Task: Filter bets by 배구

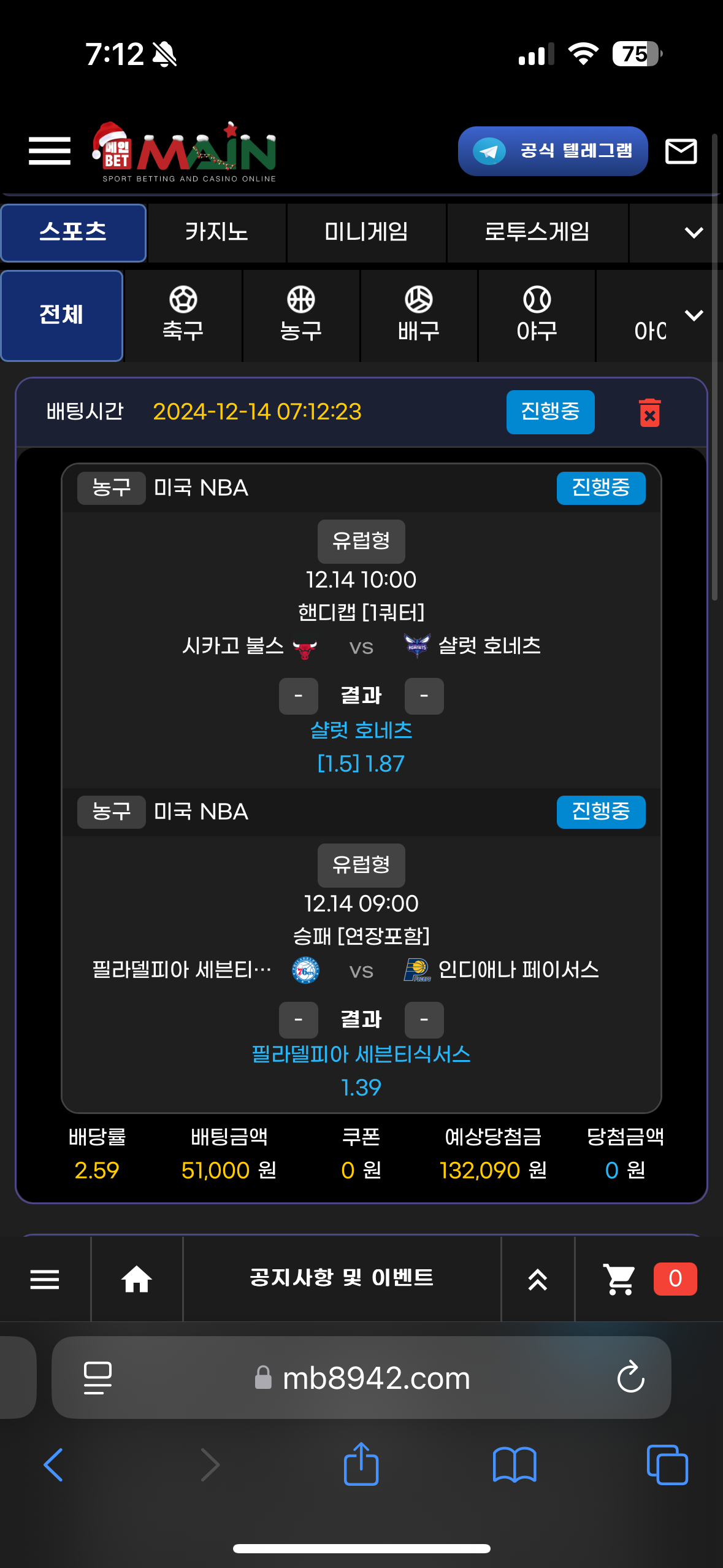Action: click(418, 315)
